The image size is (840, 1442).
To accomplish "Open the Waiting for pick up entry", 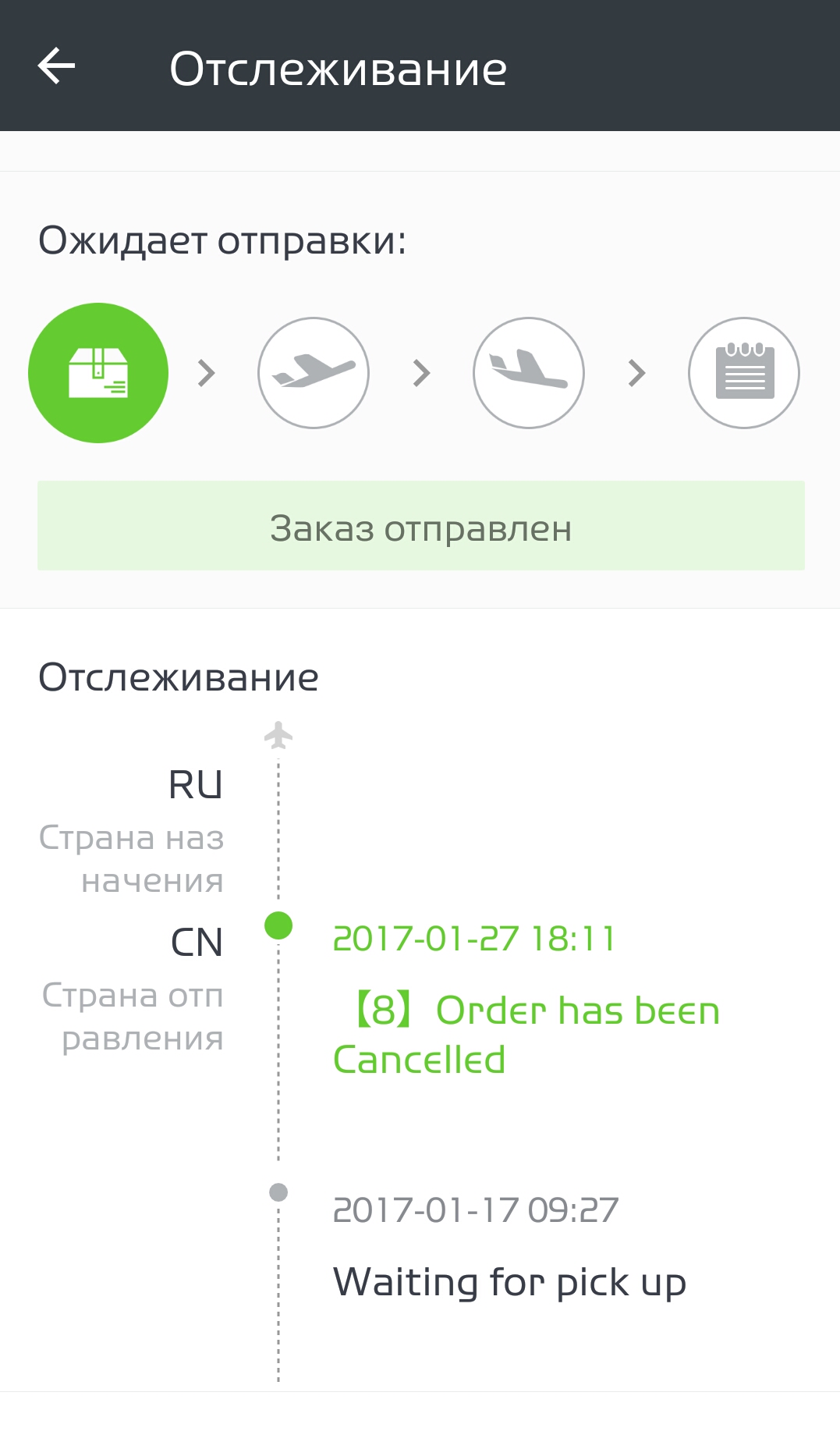I will tap(509, 1281).
